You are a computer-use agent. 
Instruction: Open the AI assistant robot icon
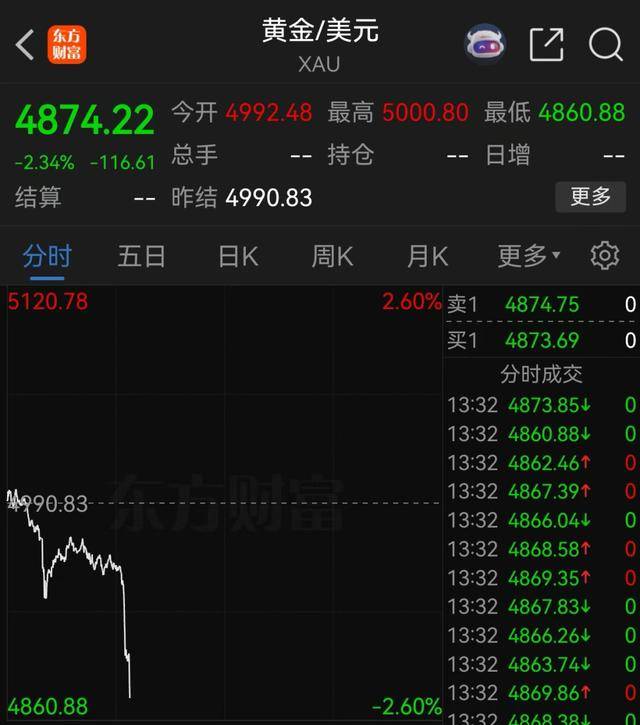tap(486, 43)
